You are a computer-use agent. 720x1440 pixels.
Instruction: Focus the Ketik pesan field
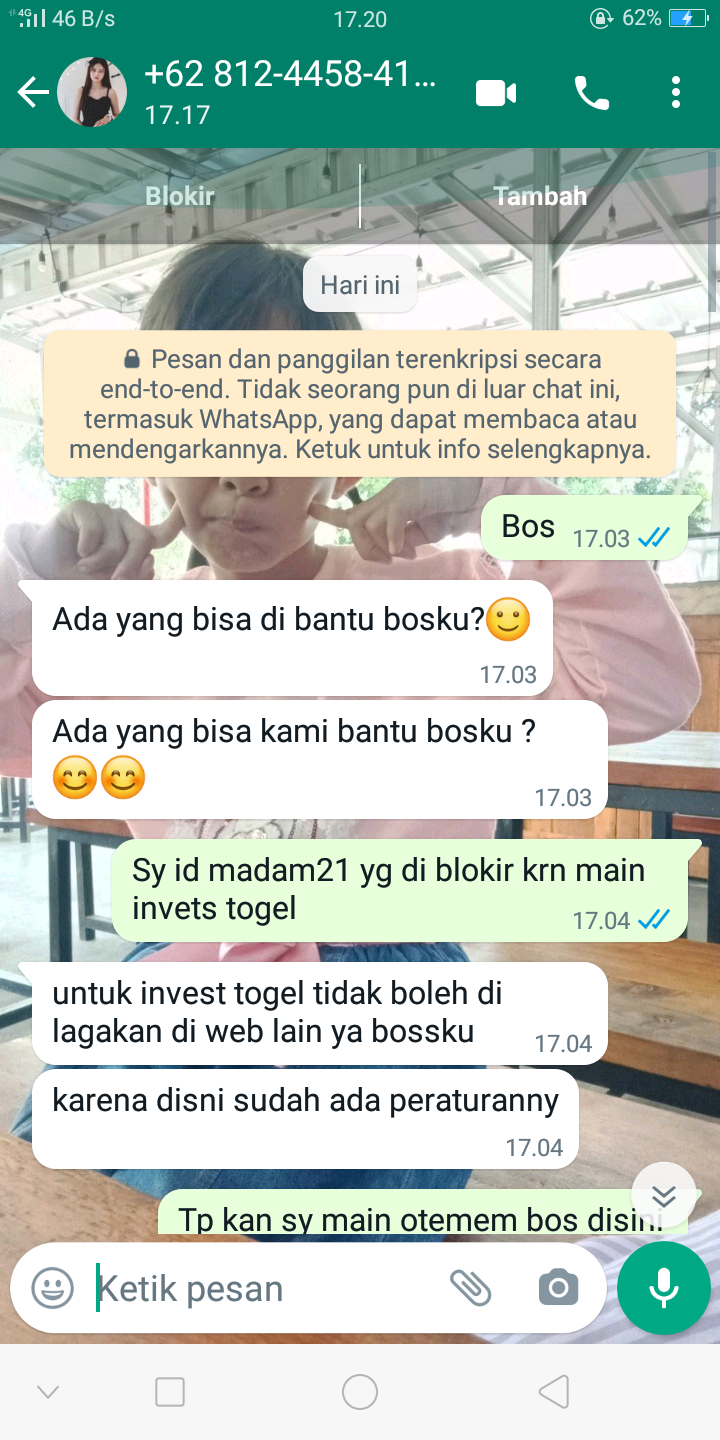tap(265, 1288)
